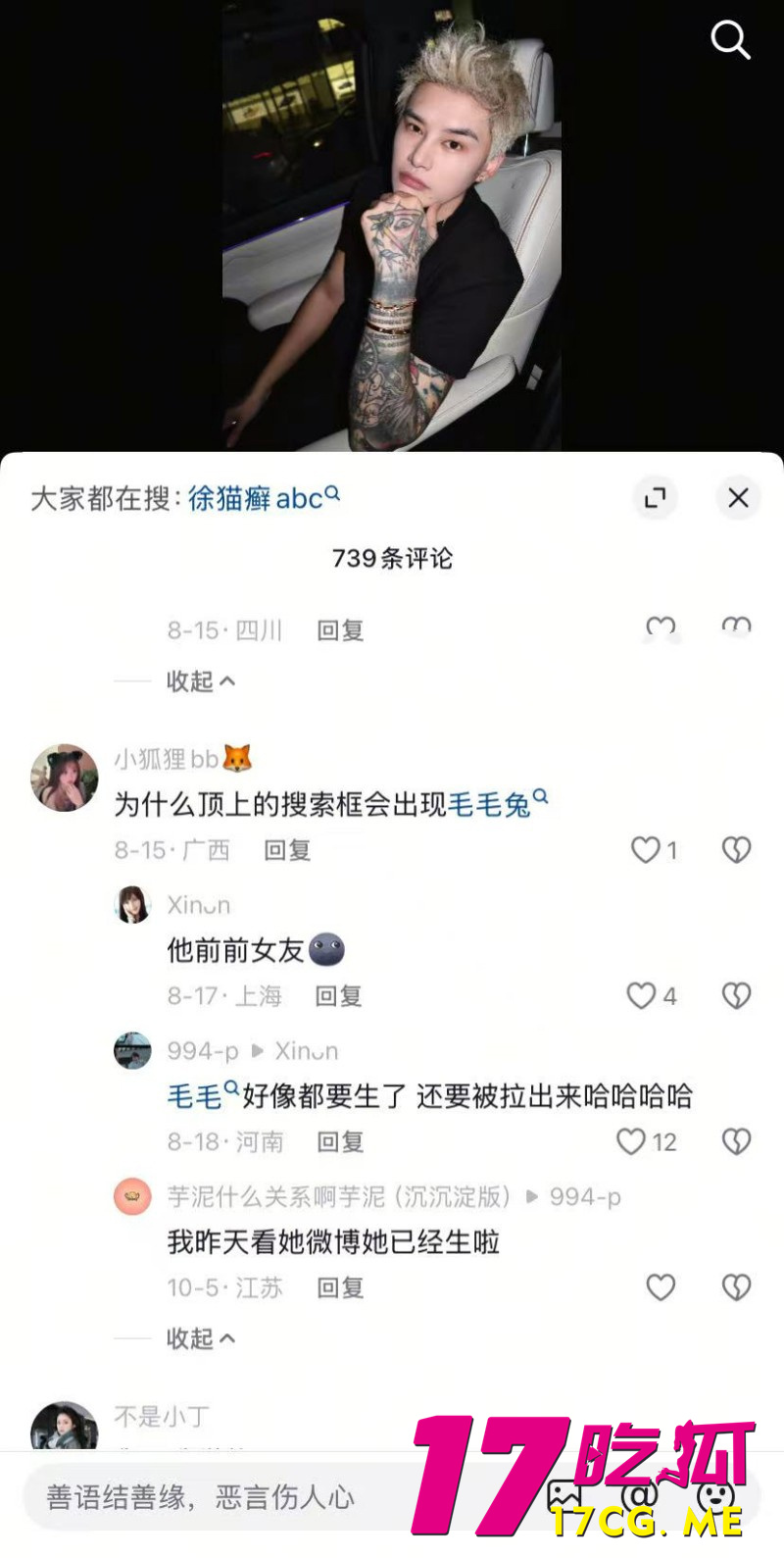Expand the comments panel to full screen
Image resolution: width=784 pixels, height=1558 pixels.
coord(655,498)
